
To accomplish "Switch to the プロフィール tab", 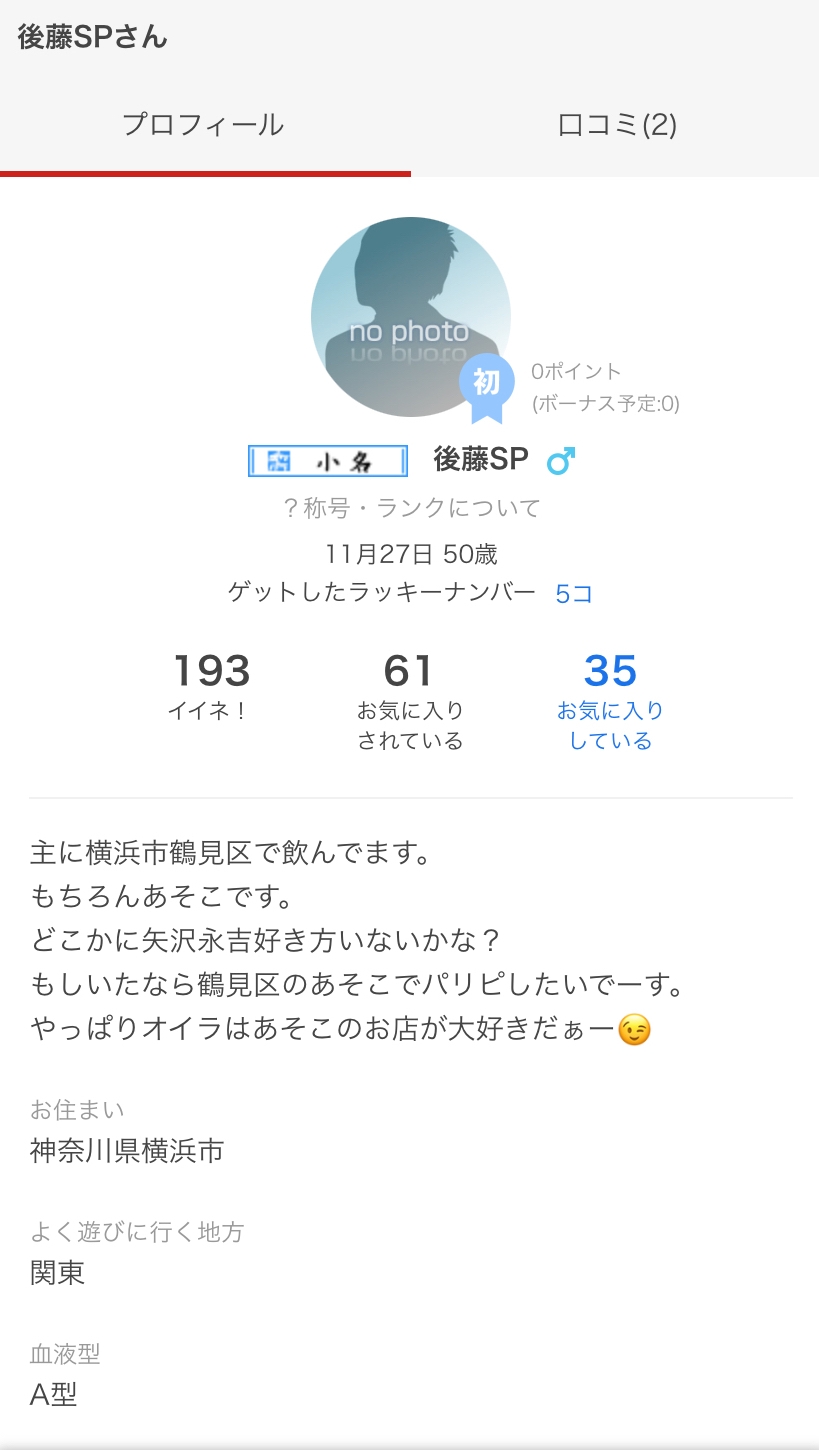I will click(x=204, y=125).
